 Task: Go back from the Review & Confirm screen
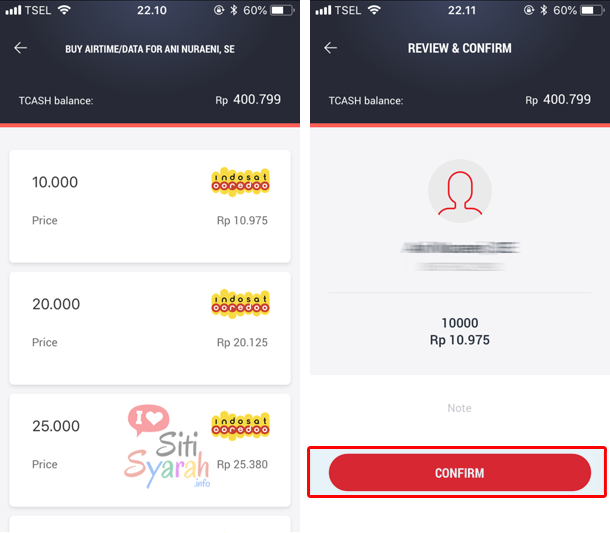pos(331,48)
